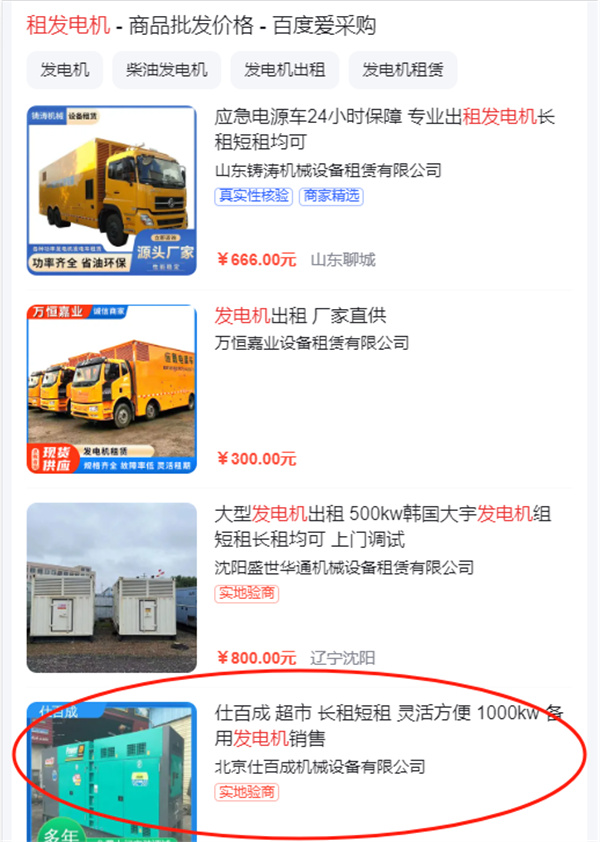The width and height of the screenshot is (600, 842).
Task: View the 仕百成 green generator image
Action: 111,770
